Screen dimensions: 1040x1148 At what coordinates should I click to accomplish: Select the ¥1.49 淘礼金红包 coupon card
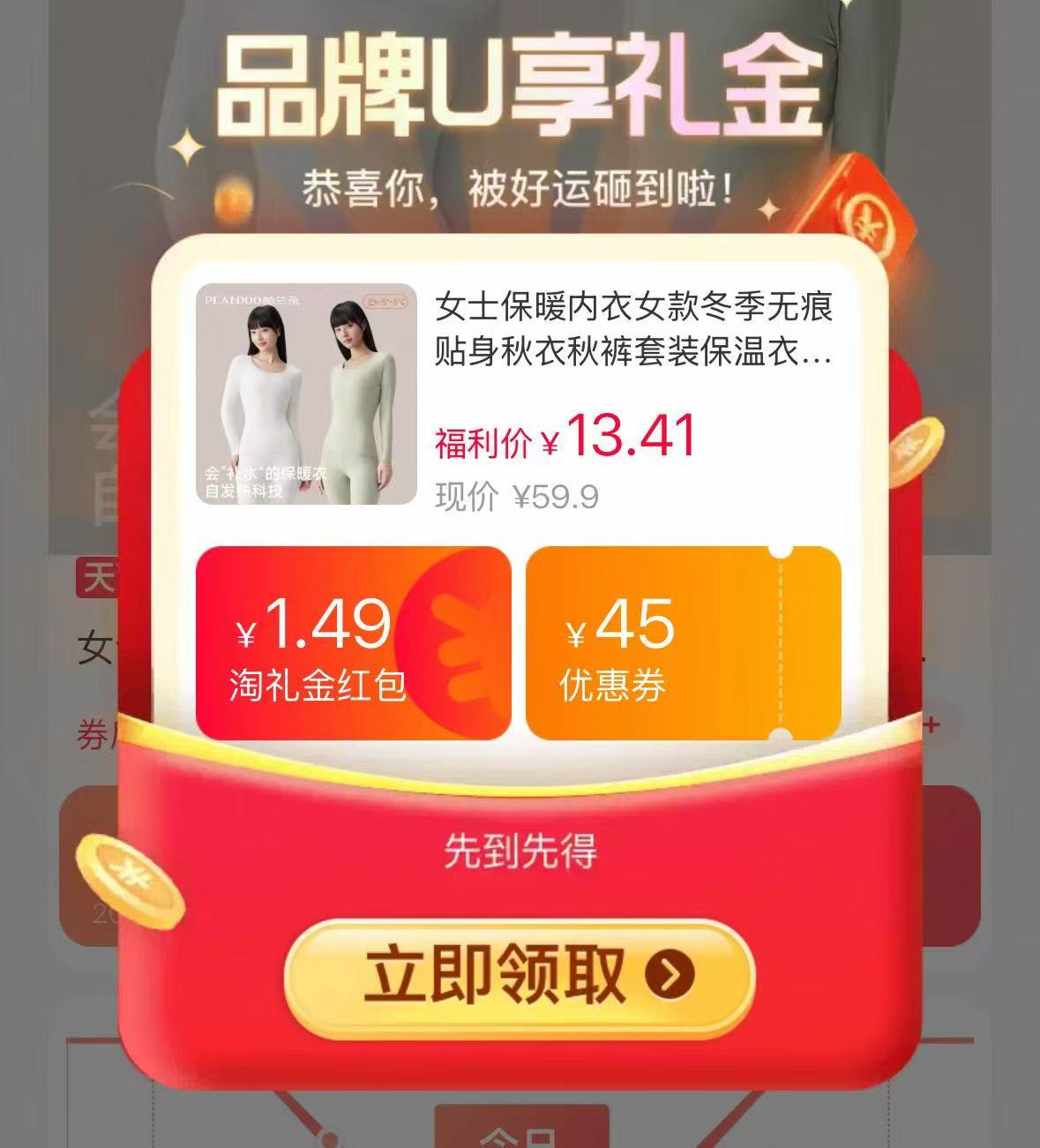click(351, 644)
